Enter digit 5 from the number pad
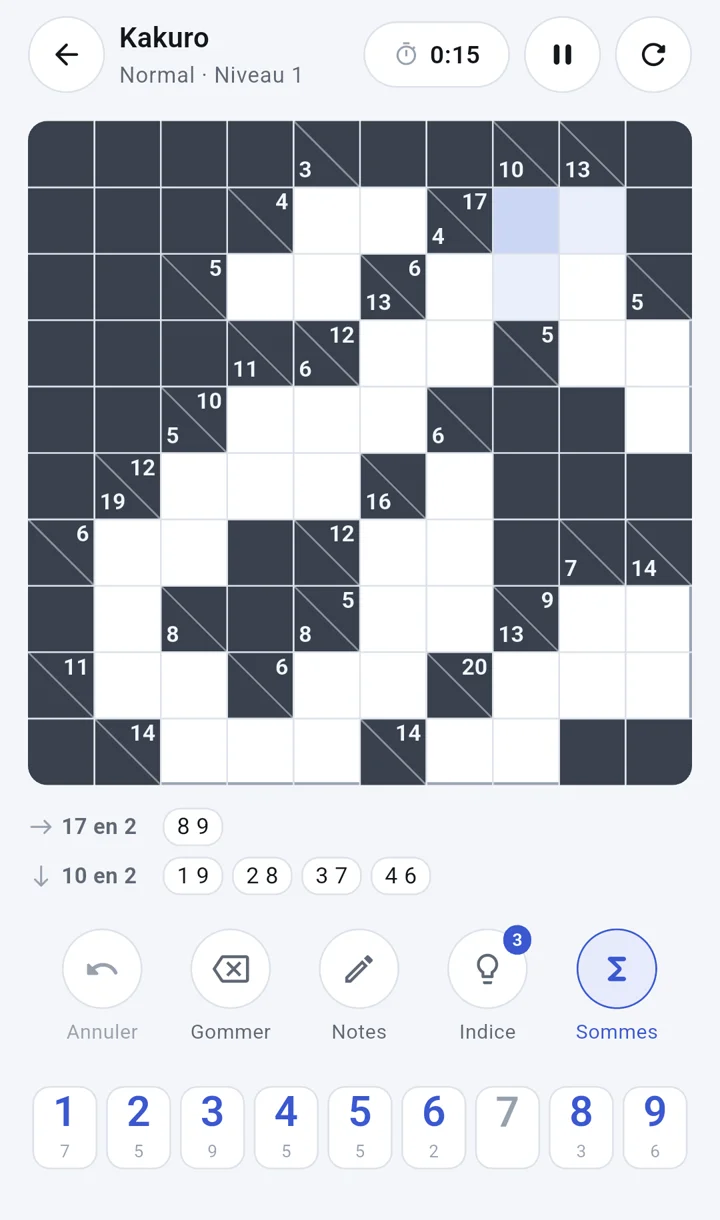The width and height of the screenshot is (720, 1220). point(360,1127)
